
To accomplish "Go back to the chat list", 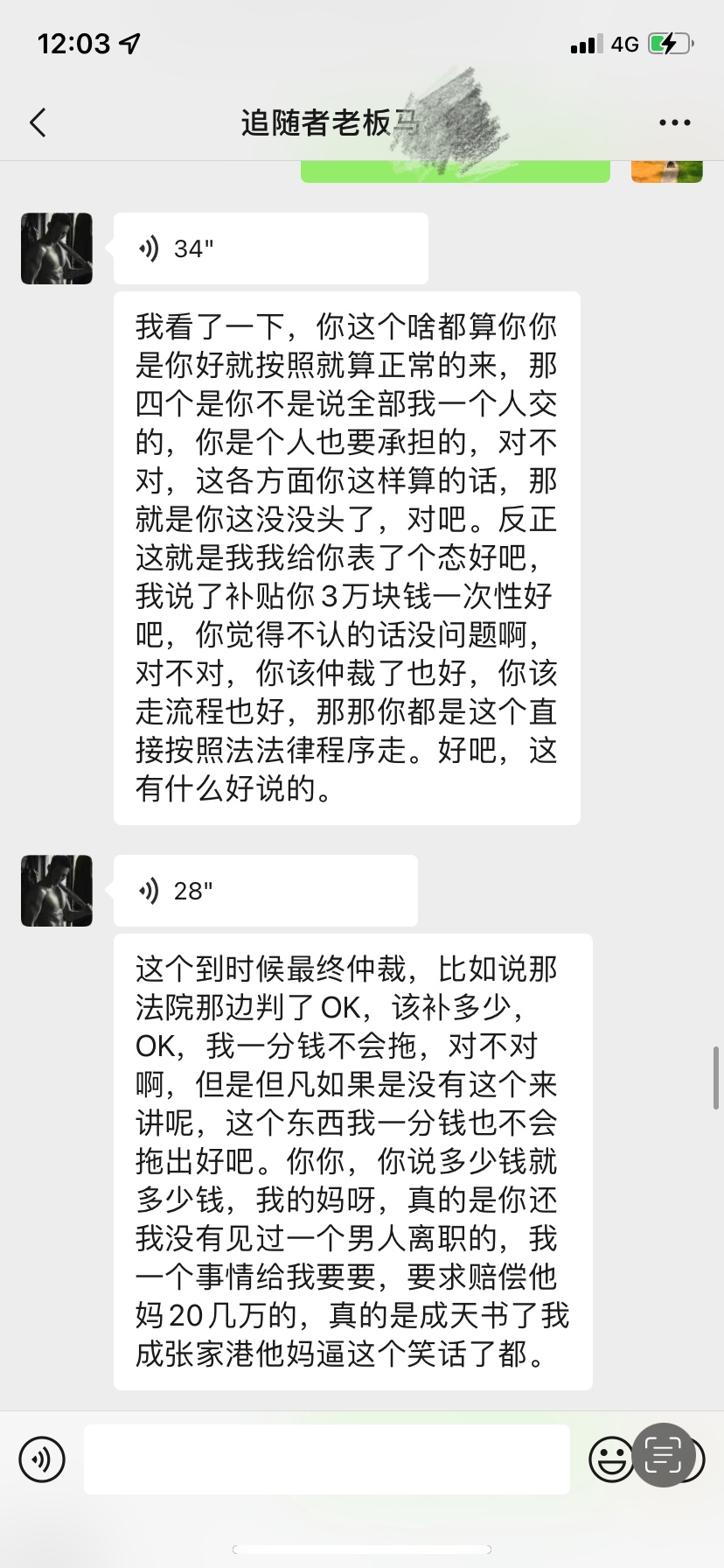I will point(38,123).
